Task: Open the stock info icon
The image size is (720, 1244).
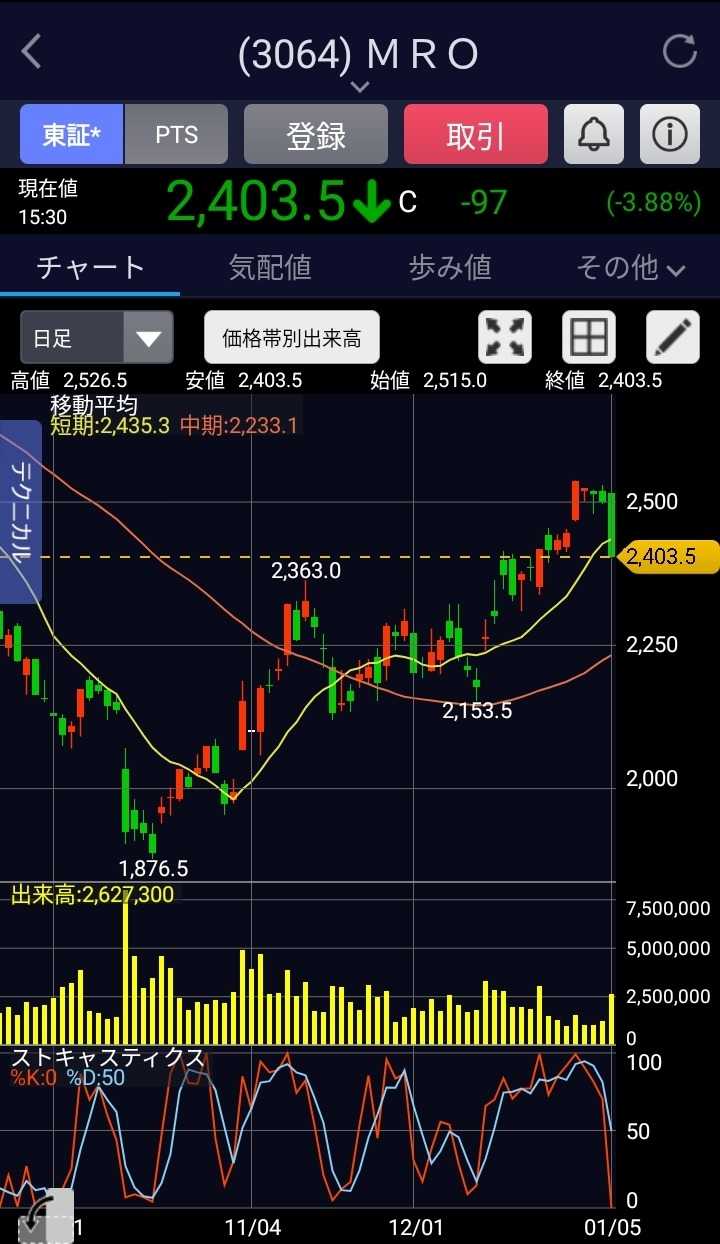Action: 669,135
